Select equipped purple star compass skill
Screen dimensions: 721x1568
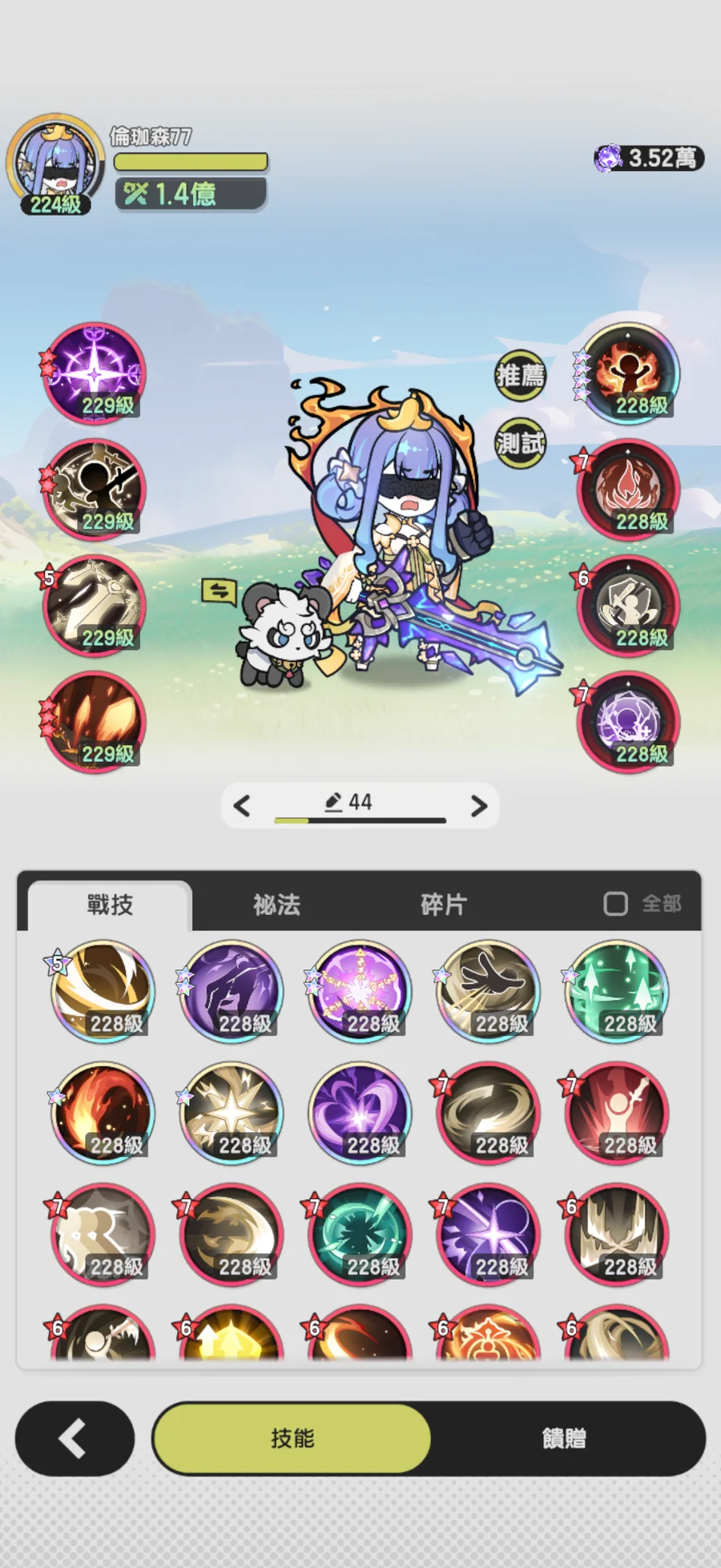click(x=95, y=373)
